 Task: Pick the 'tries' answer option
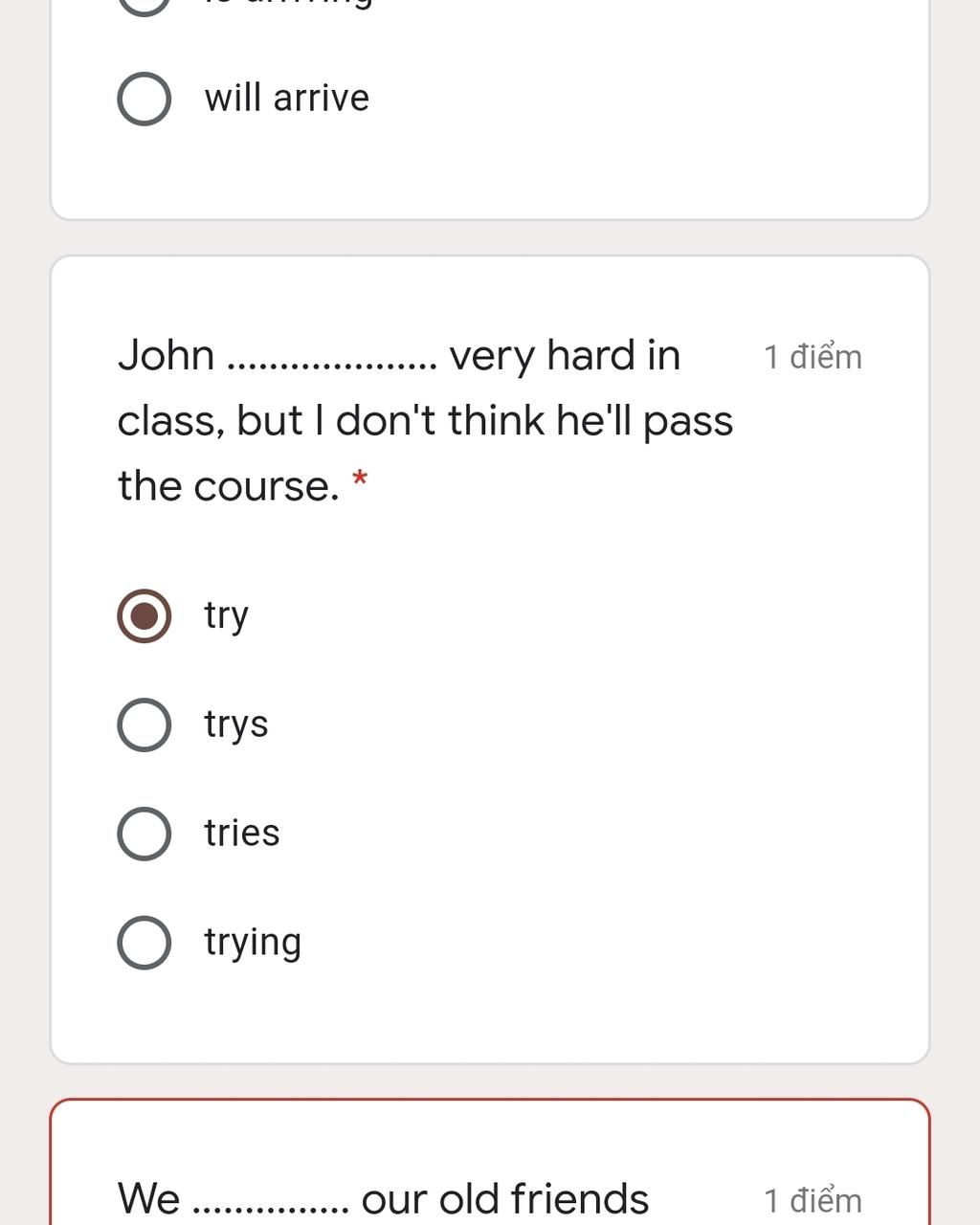pyautogui.click(x=145, y=834)
